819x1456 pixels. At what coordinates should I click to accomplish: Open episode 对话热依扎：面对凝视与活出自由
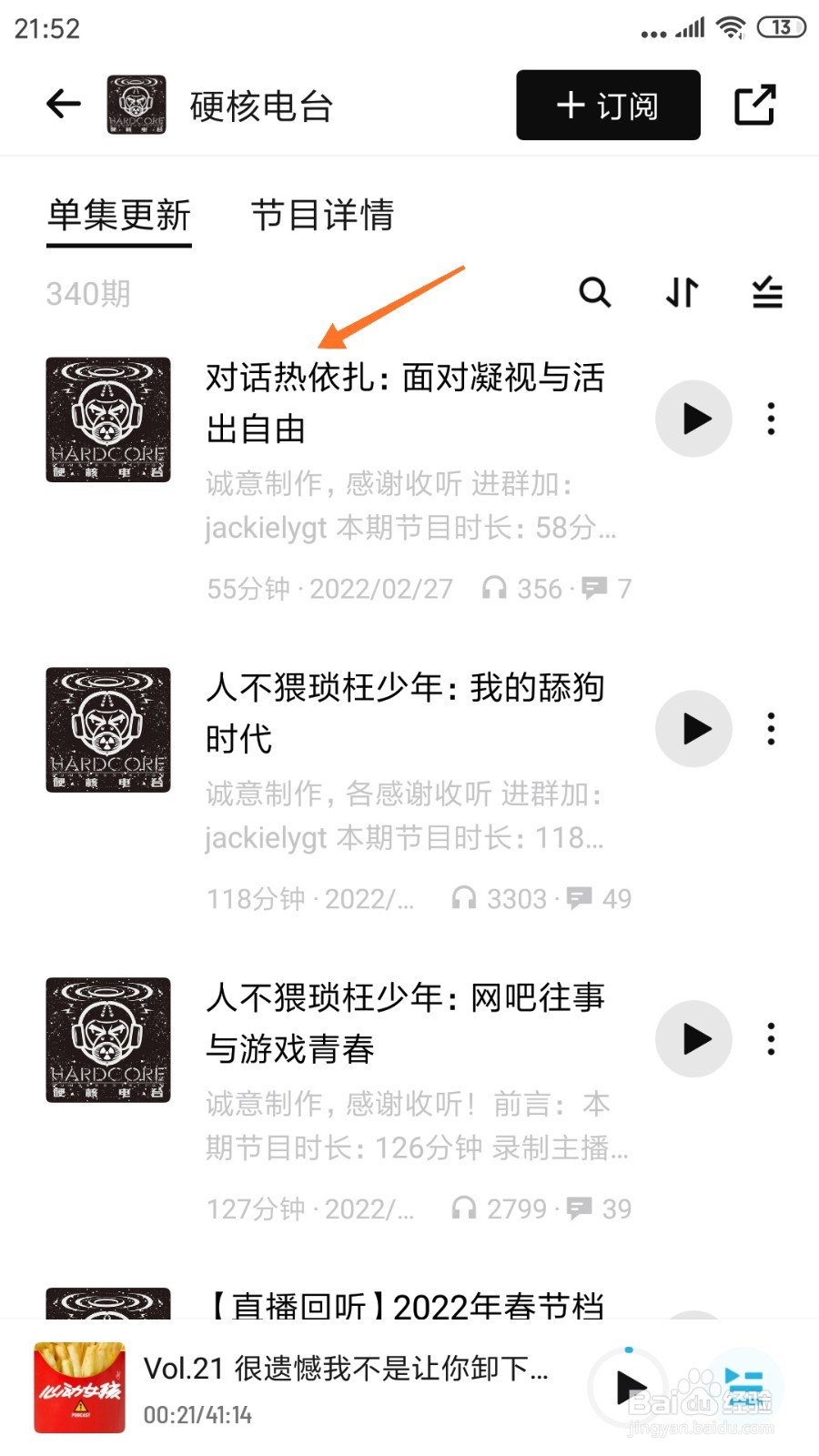click(x=405, y=403)
